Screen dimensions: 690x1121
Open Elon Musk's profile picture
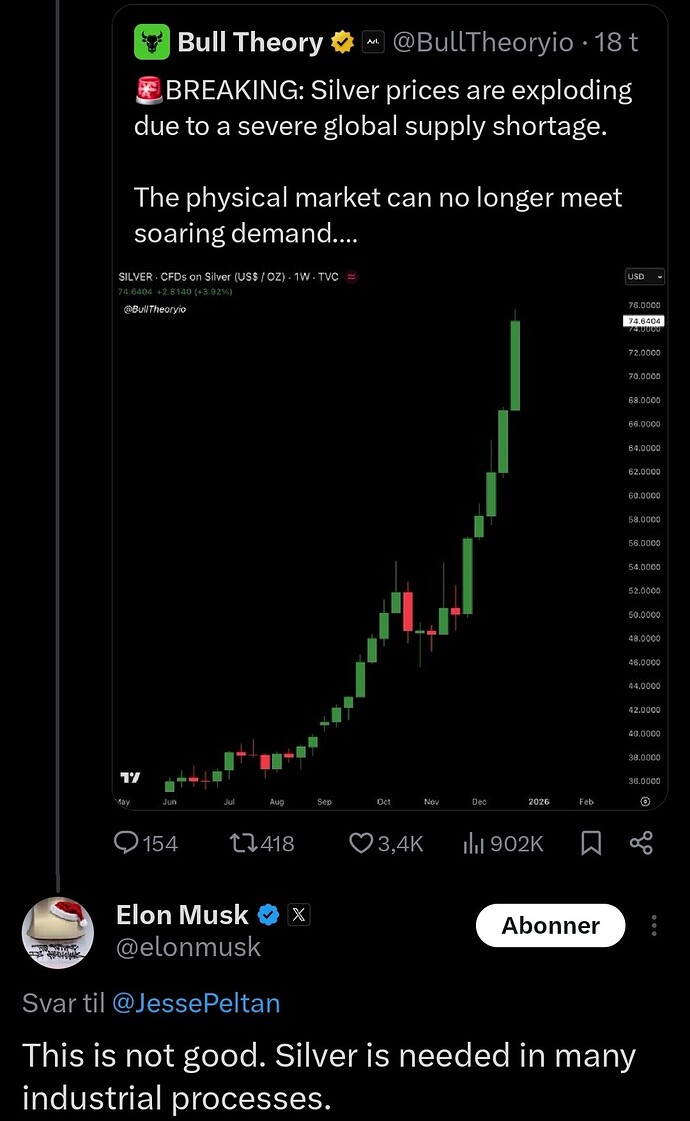pyautogui.click(x=58, y=932)
